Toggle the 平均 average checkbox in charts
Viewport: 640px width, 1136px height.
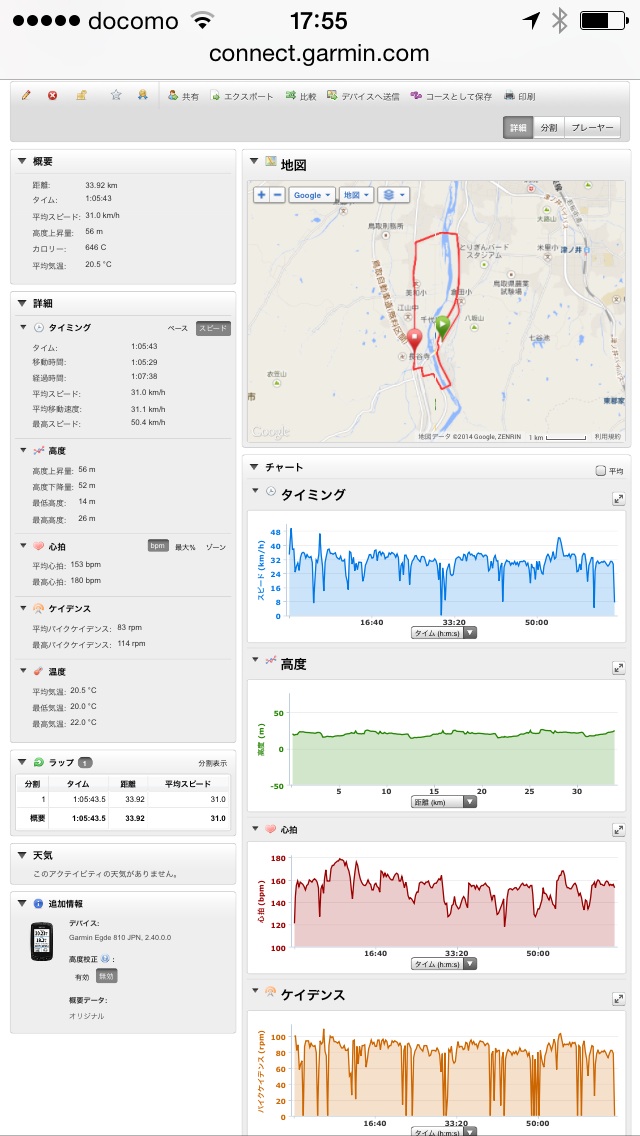click(x=600, y=470)
